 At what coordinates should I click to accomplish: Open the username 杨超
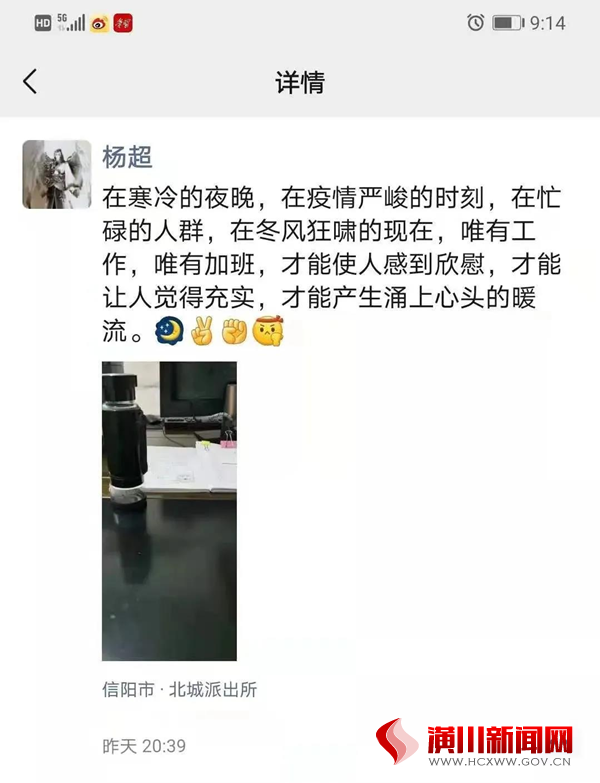(x=127, y=157)
